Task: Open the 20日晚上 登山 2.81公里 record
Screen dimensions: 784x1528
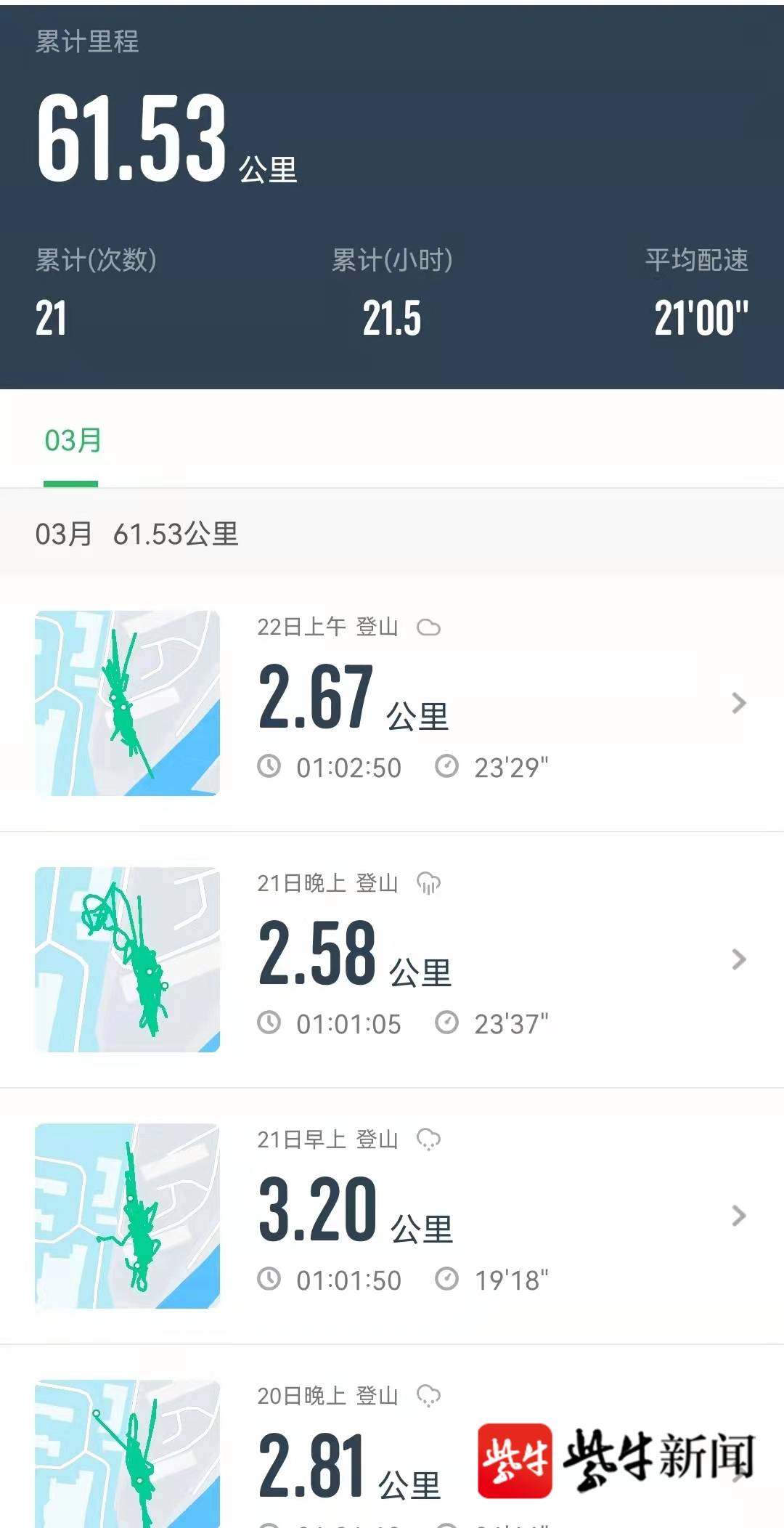Action: point(392,1437)
